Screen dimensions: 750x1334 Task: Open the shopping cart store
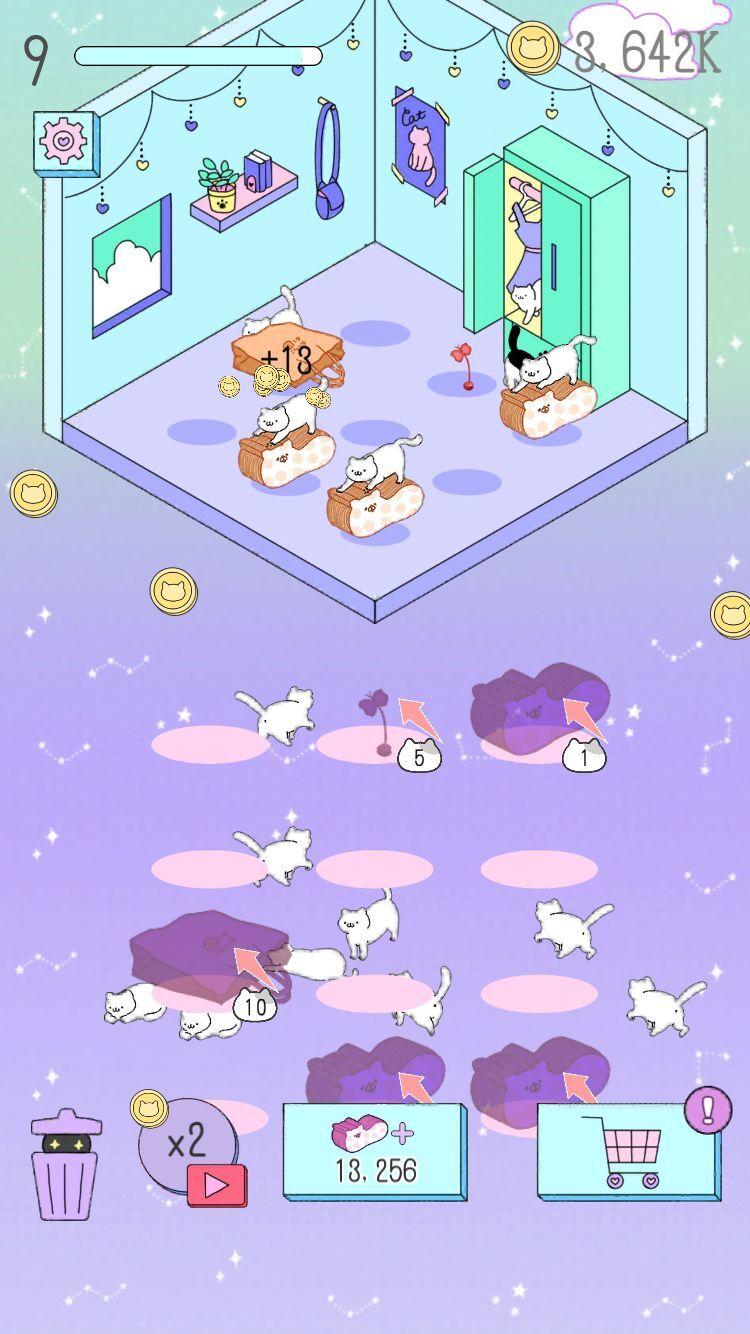pyautogui.click(x=627, y=1152)
